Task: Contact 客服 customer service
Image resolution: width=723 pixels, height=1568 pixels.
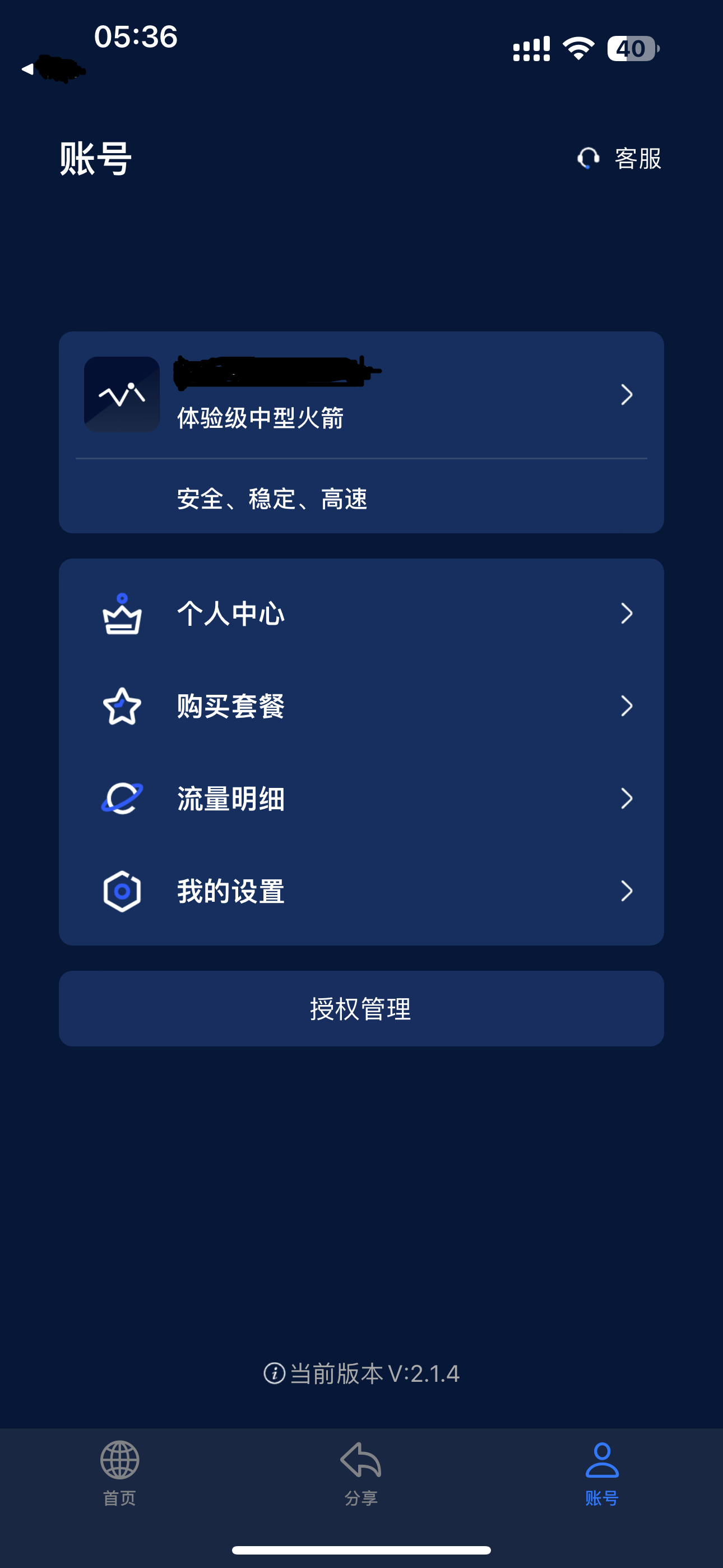Action: click(x=619, y=159)
